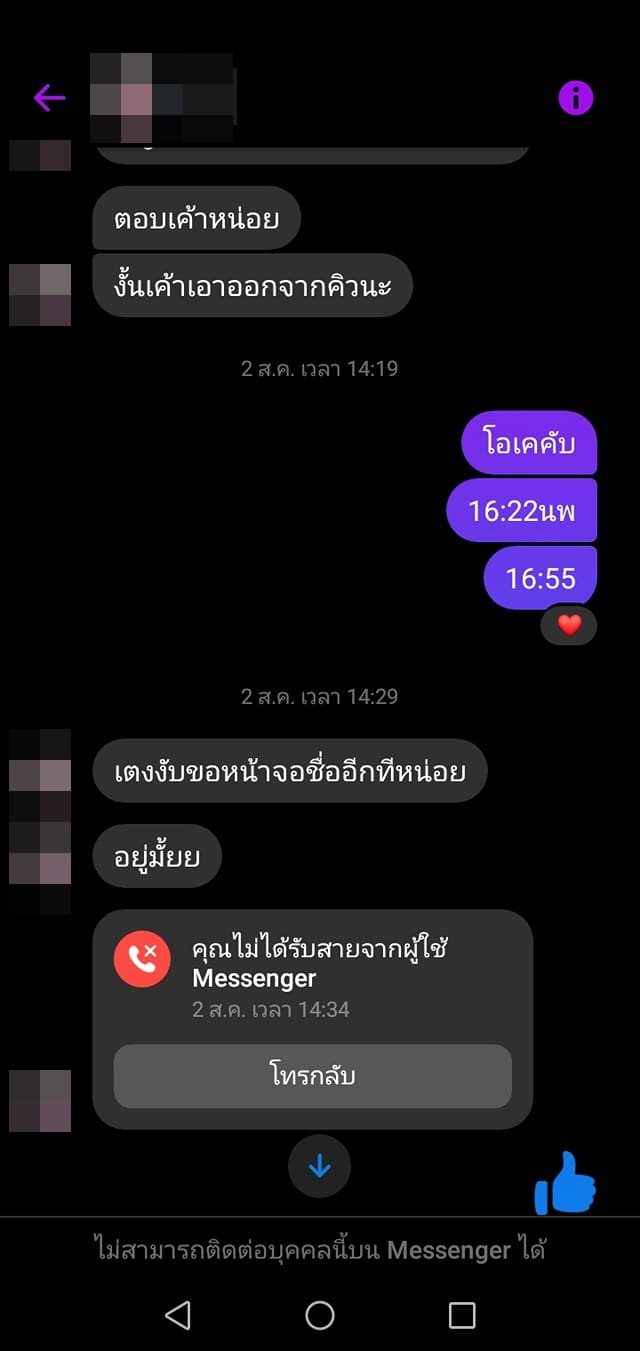Send a thumbs up like

(566, 1183)
